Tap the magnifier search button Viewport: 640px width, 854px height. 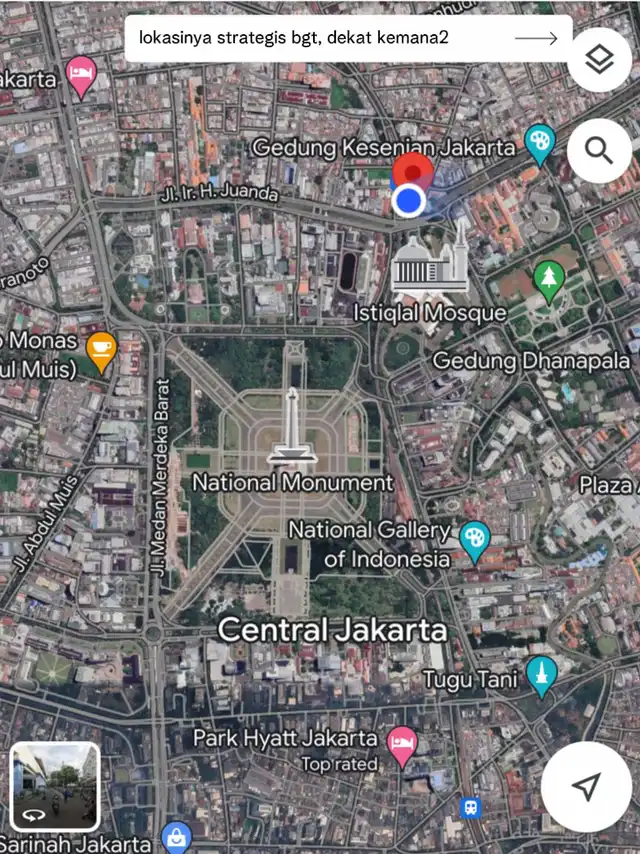point(599,151)
